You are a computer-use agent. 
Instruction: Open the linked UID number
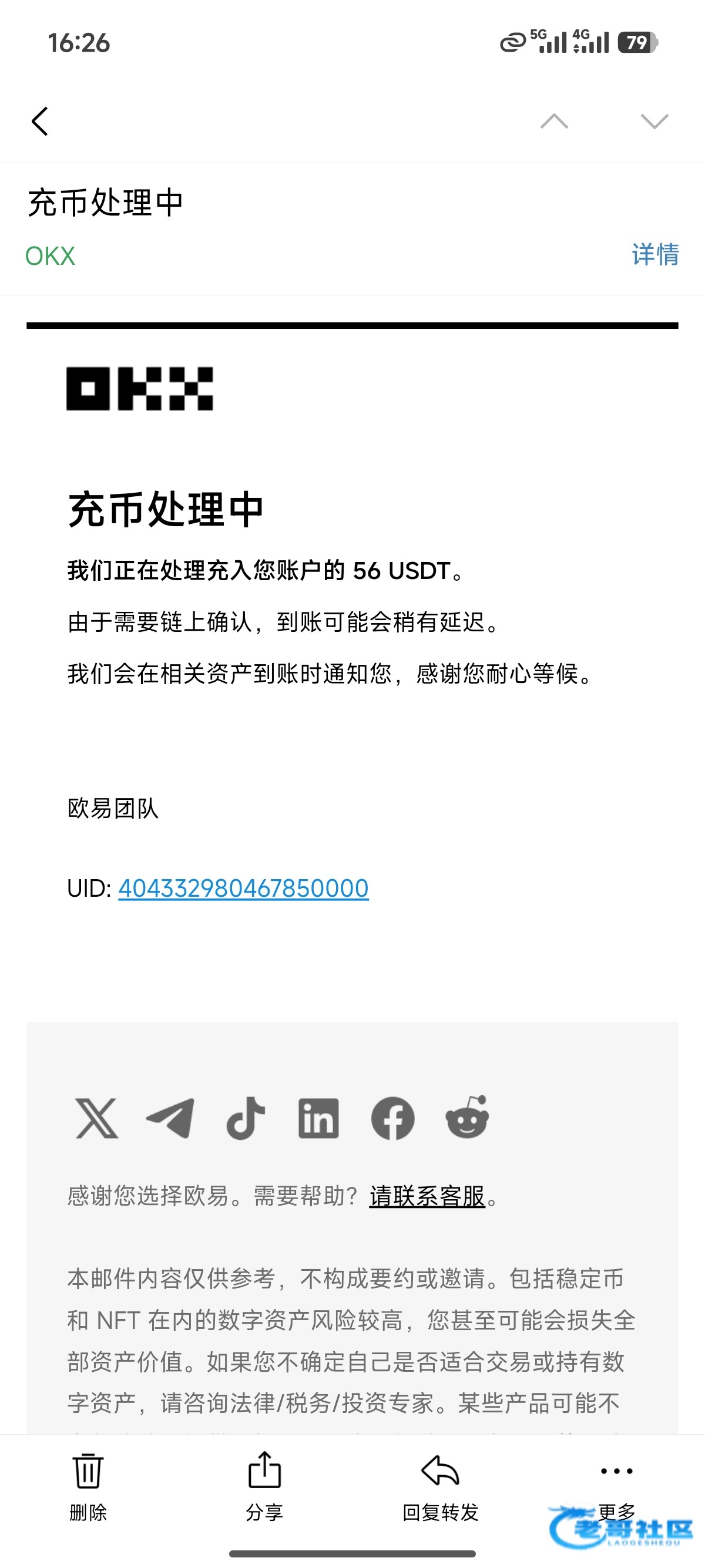[243, 888]
